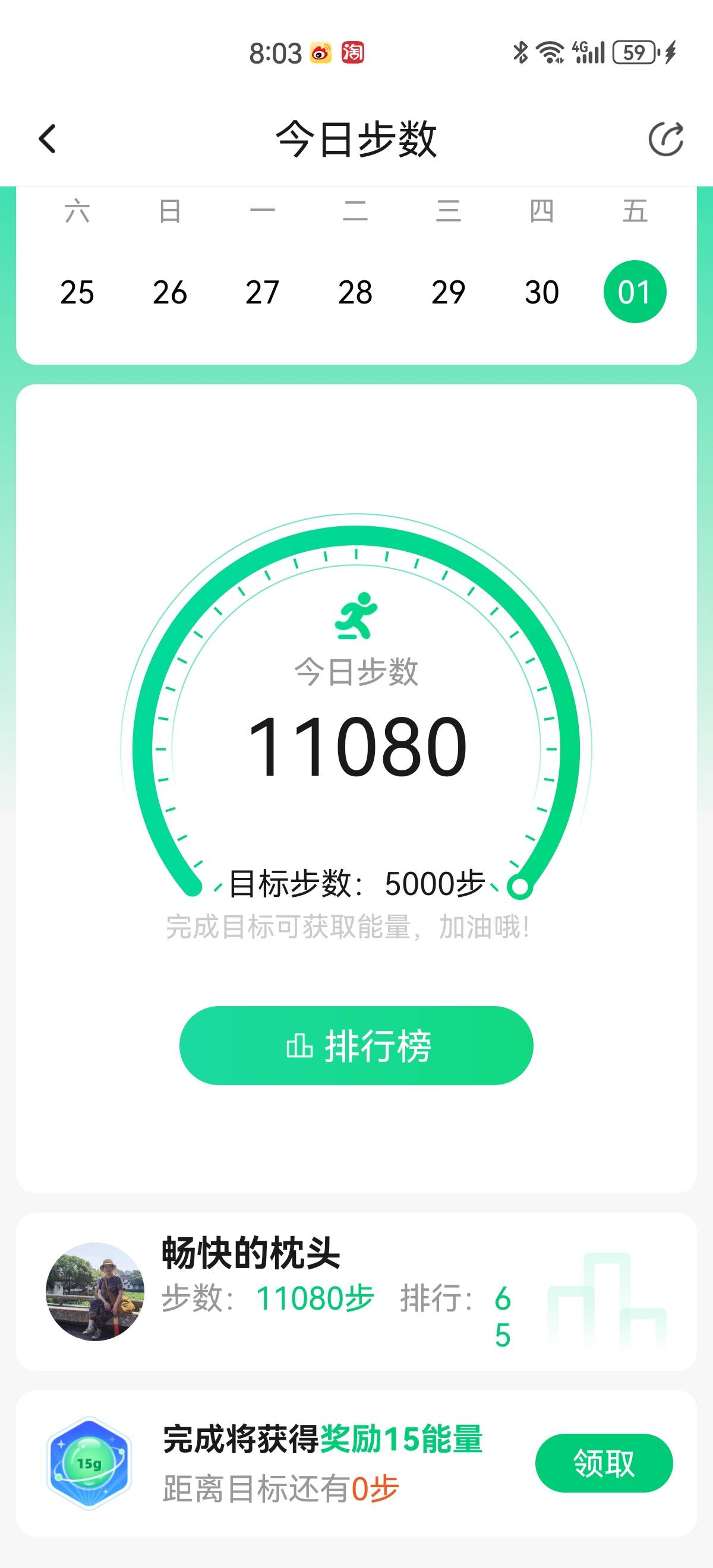Open the 排行榜 leaderboard
This screenshot has width=713, height=1568.
click(x=356, y=1046)
